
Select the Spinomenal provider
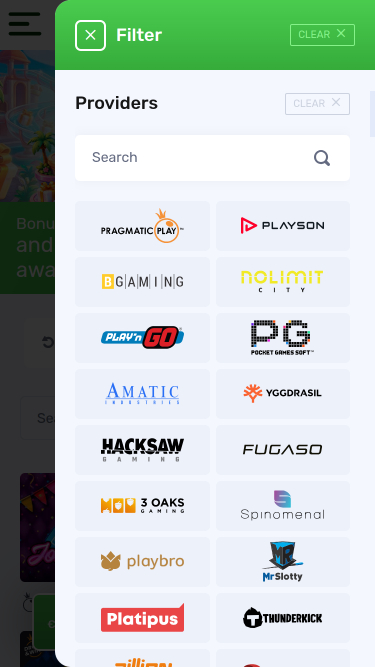pos(283,506)
